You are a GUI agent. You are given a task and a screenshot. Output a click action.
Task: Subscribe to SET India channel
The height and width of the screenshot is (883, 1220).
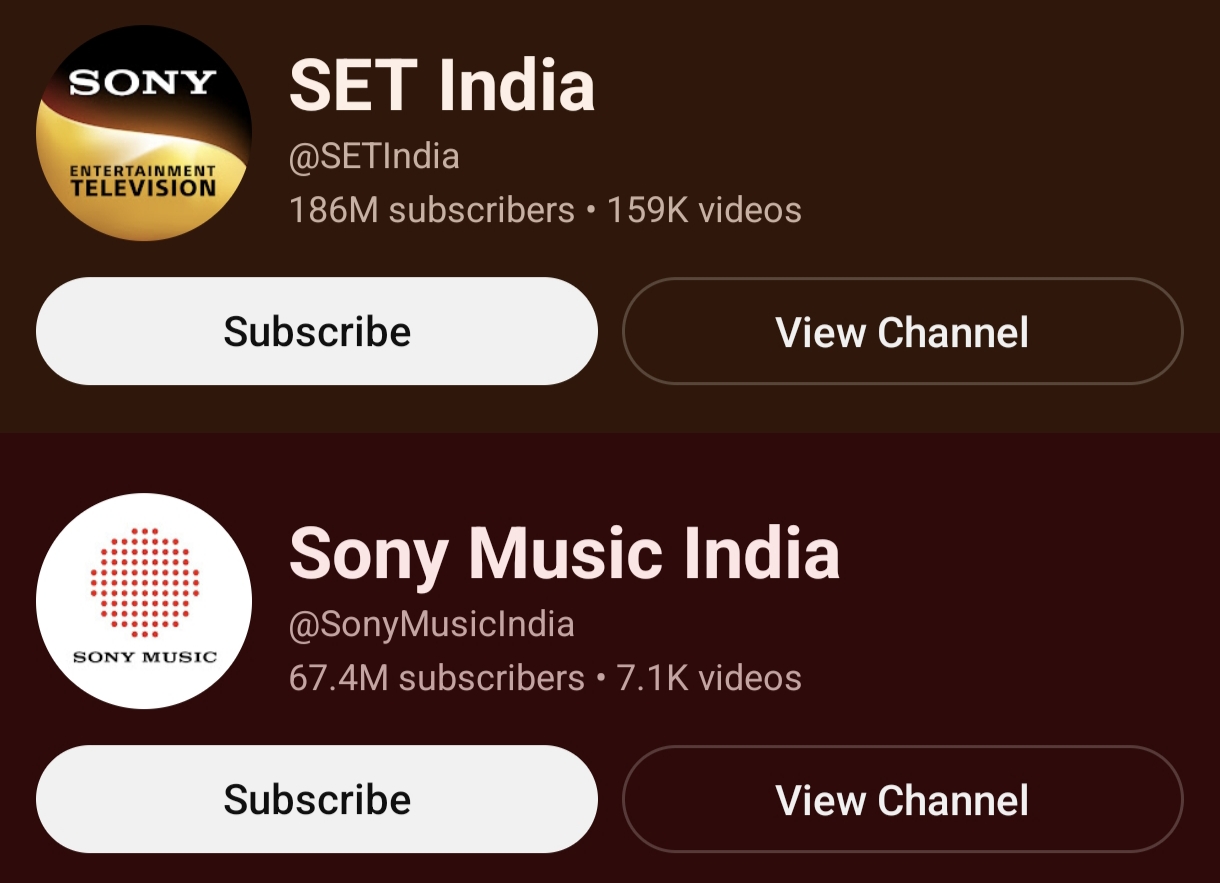click(316, 331)
